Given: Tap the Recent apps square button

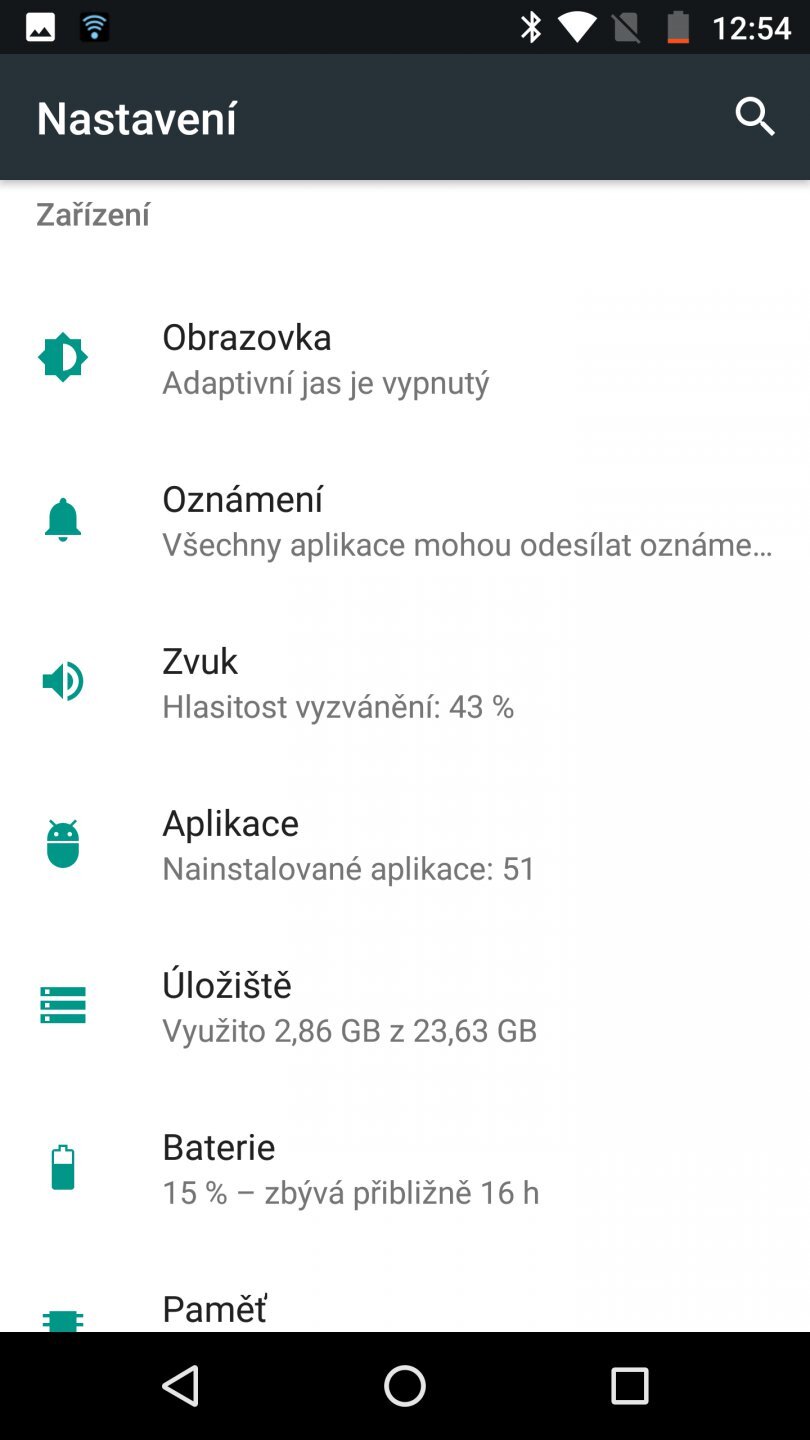Looking at the screenshot, I should 630,1386.
